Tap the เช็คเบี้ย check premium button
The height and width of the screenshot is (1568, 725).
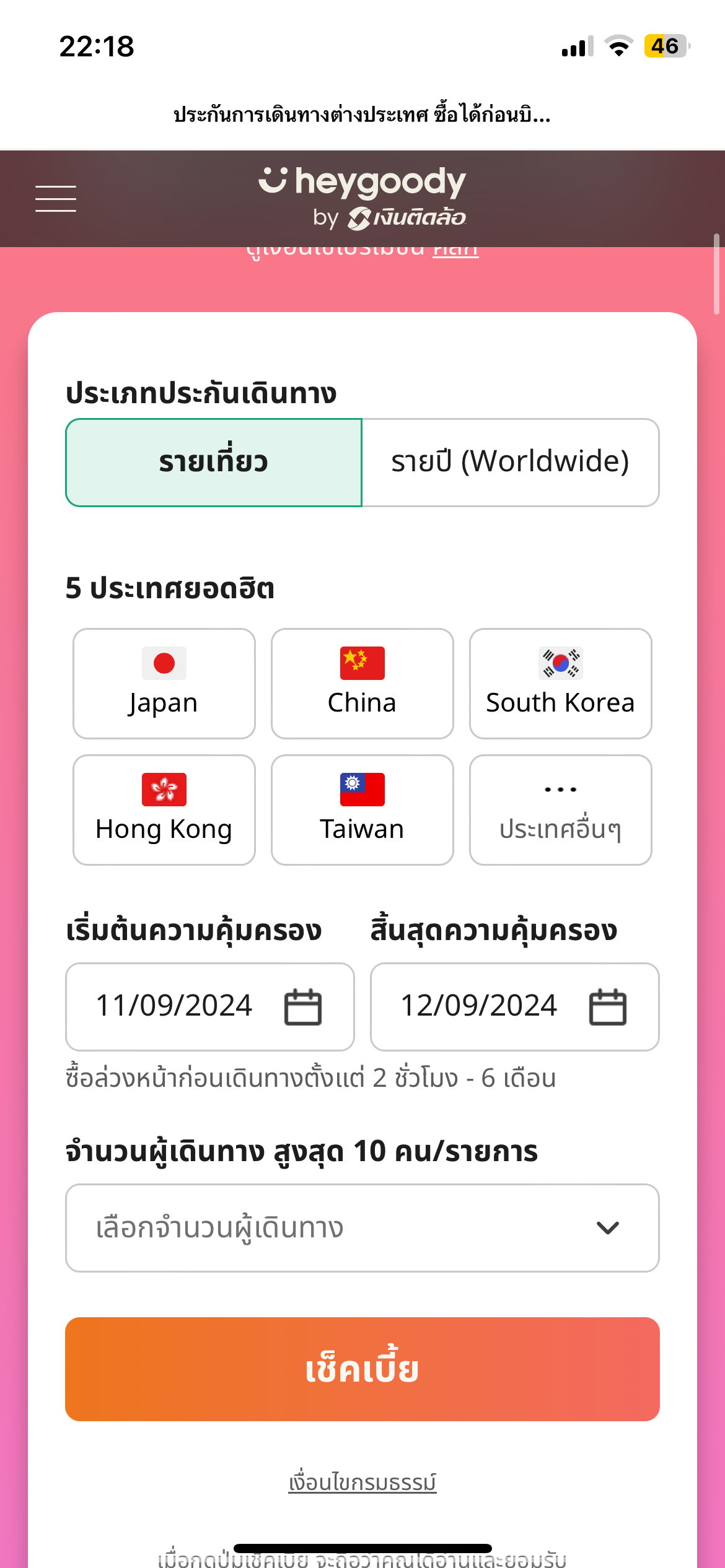[362, 1369]
